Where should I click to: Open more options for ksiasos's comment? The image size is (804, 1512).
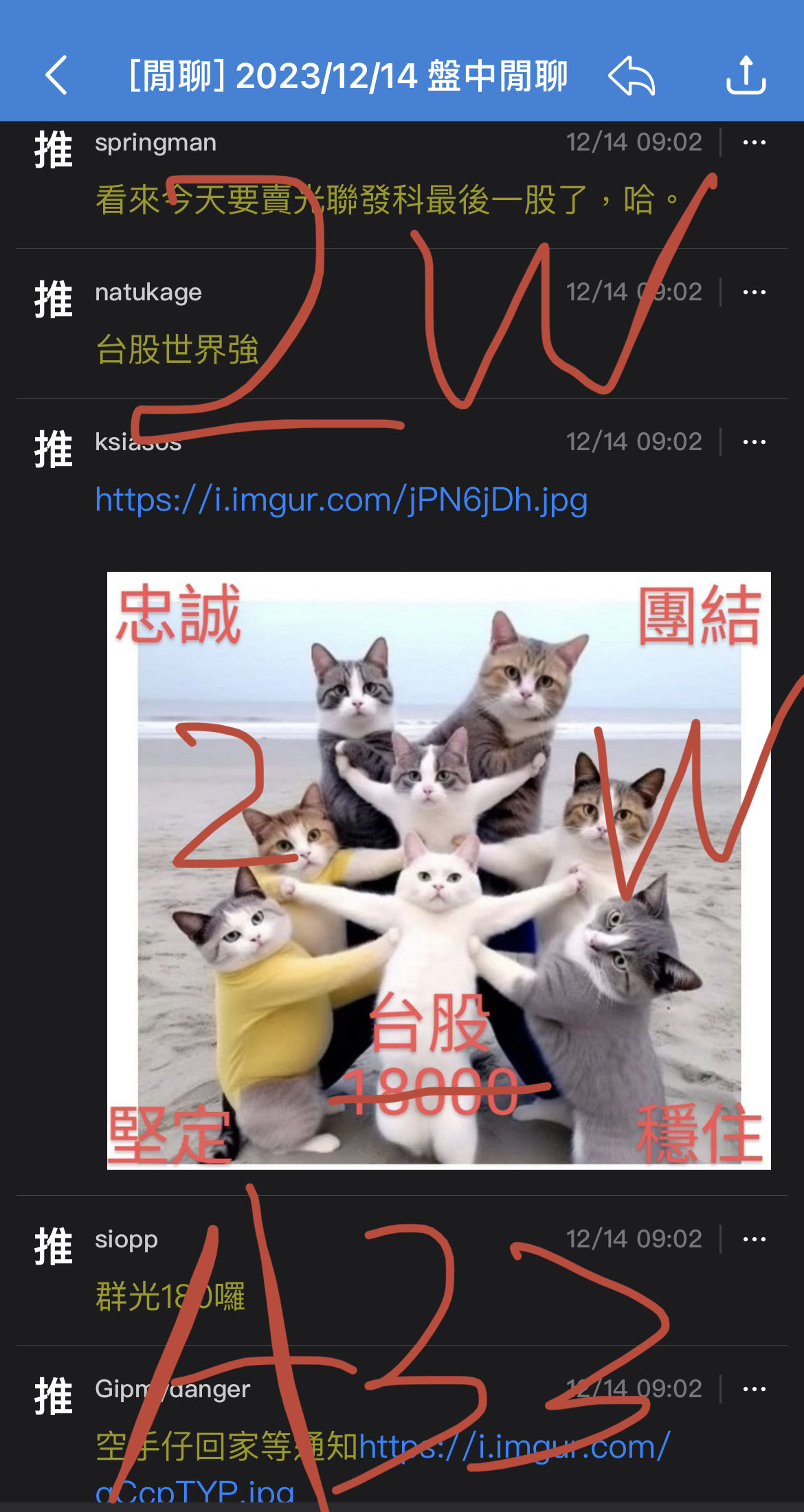[x=754, y=443]
